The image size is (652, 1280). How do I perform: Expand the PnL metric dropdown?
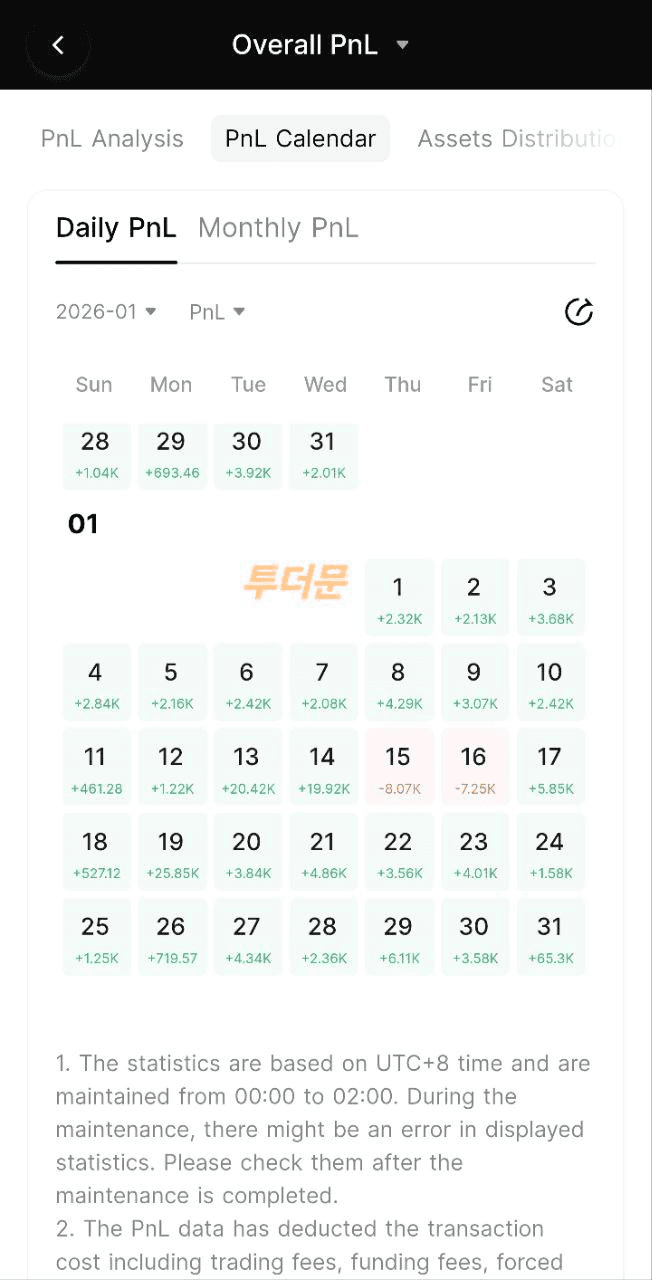coord(217,312)
